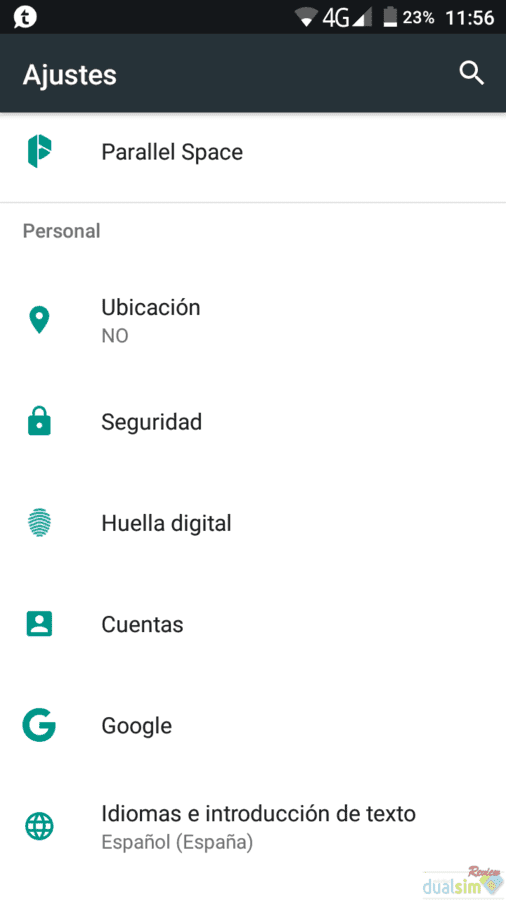Go to Cuentas
The width and height of the screenshot is (506, 900).
point(253,624)
